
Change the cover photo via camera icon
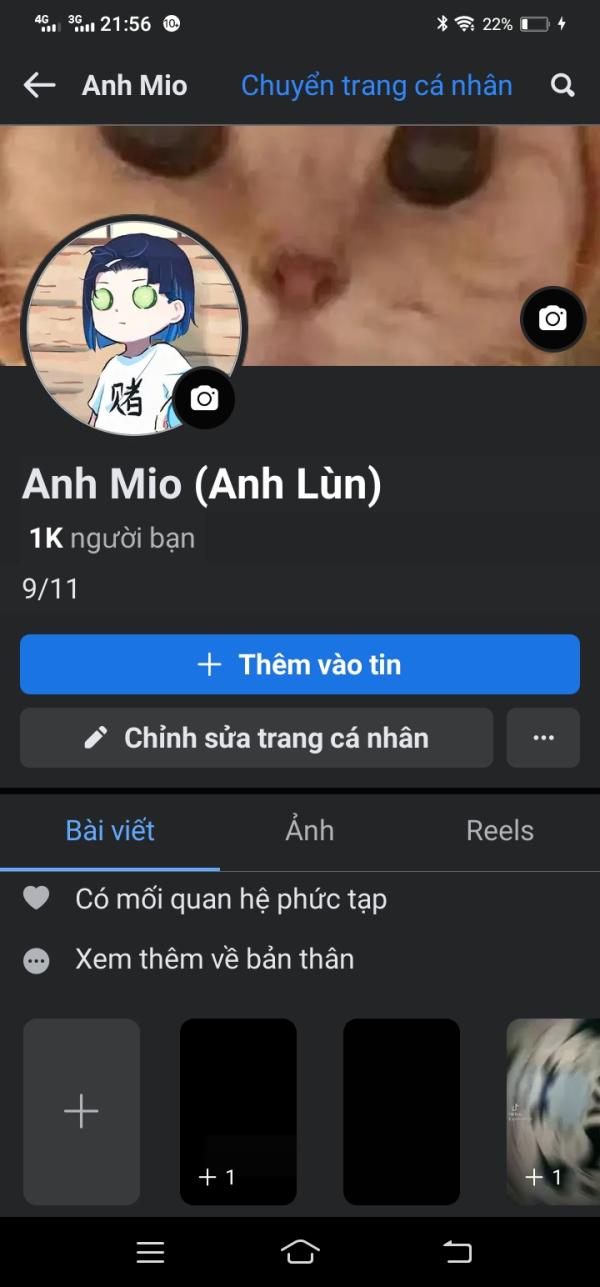[552, 319]
